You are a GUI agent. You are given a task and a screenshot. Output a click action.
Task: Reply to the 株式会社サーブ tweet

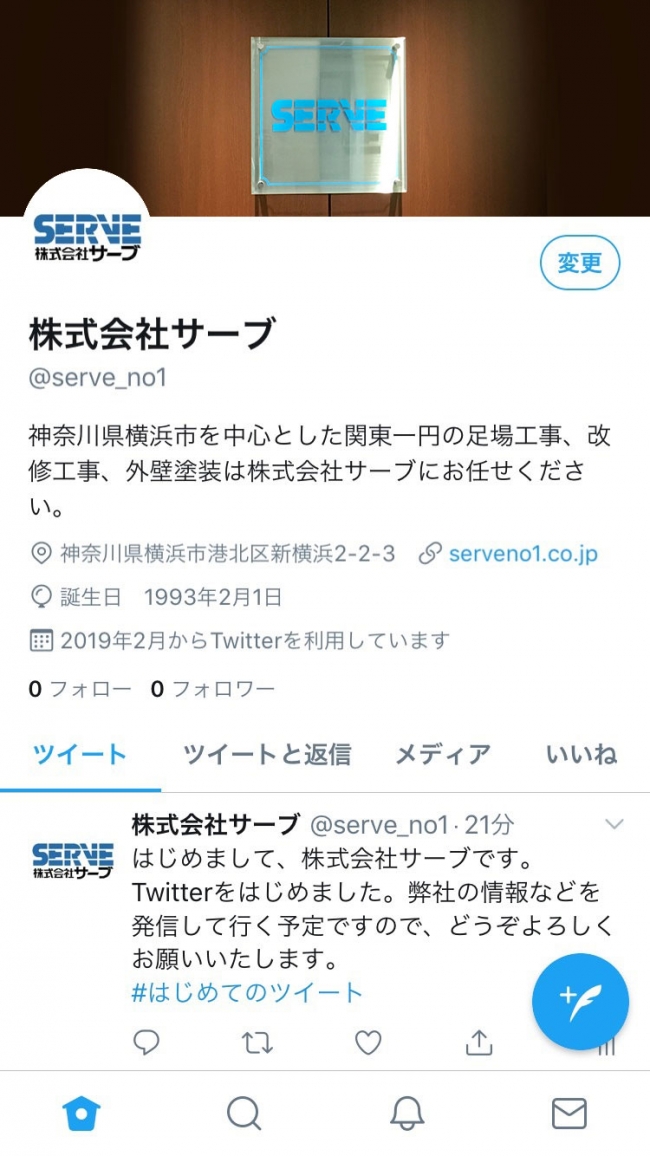pyautogui.click(x=147, y=1043)
